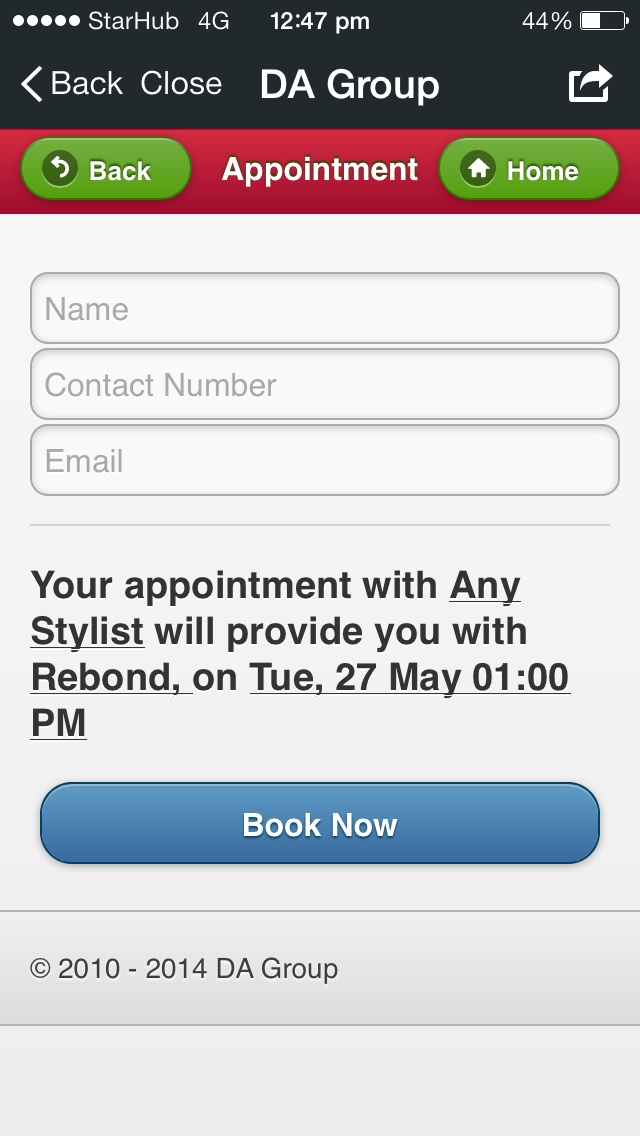The width and height of the screenshot is (640, 1136).
Task: Go back using the top bar Back arrow
Action: coord(71,84)
